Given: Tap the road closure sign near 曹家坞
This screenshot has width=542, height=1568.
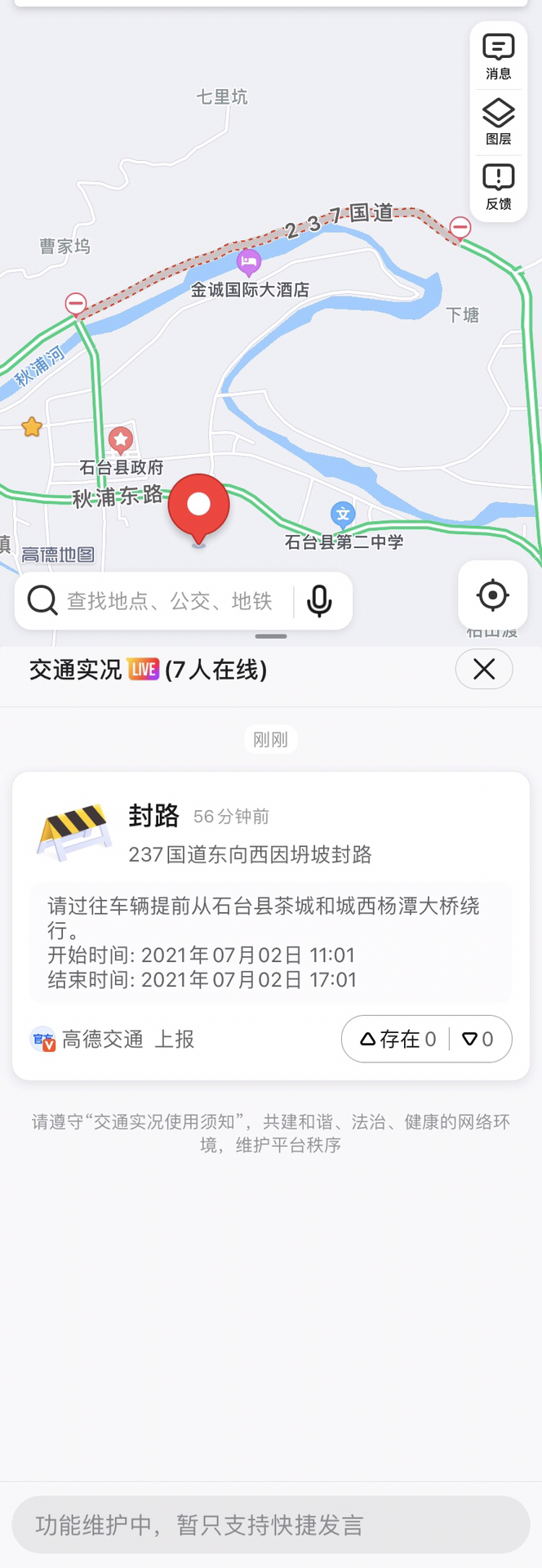Looking at the screenshot, I should [76, 304].
